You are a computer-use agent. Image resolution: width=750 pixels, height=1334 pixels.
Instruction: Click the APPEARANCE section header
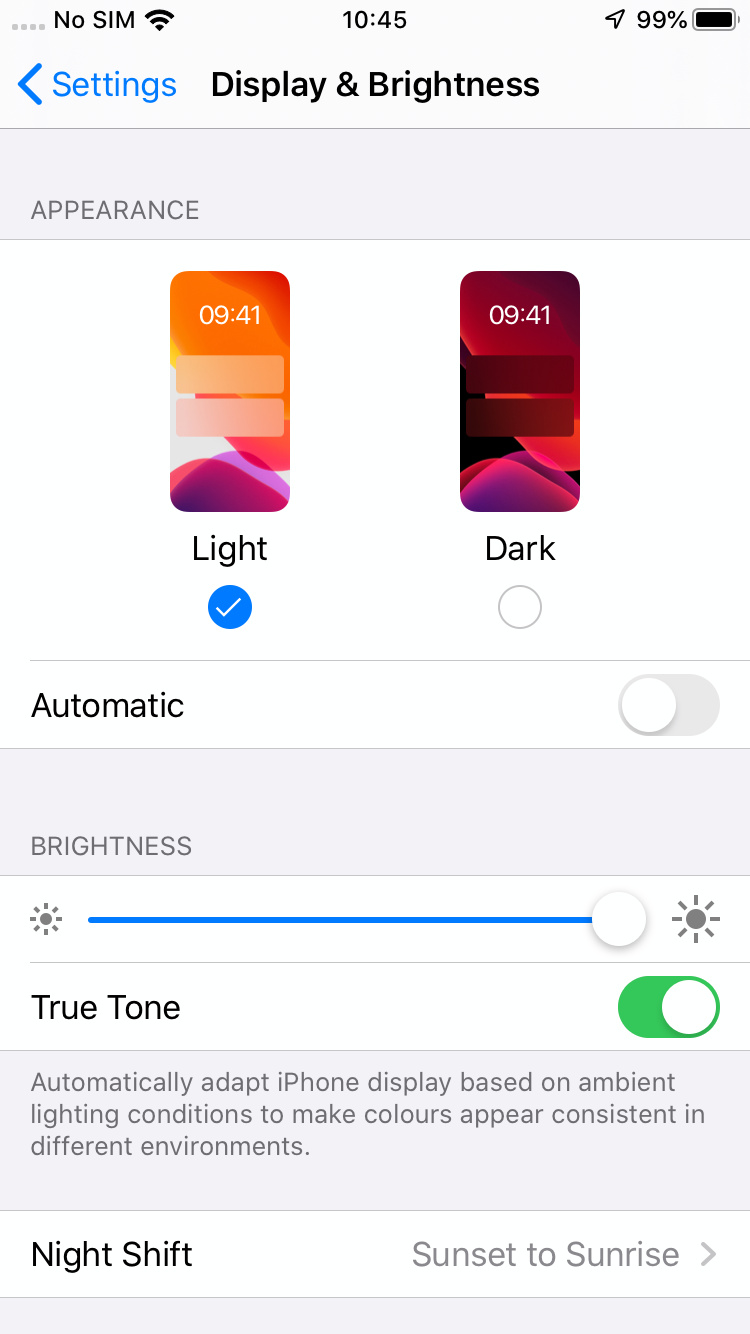(x=115, y=210)
